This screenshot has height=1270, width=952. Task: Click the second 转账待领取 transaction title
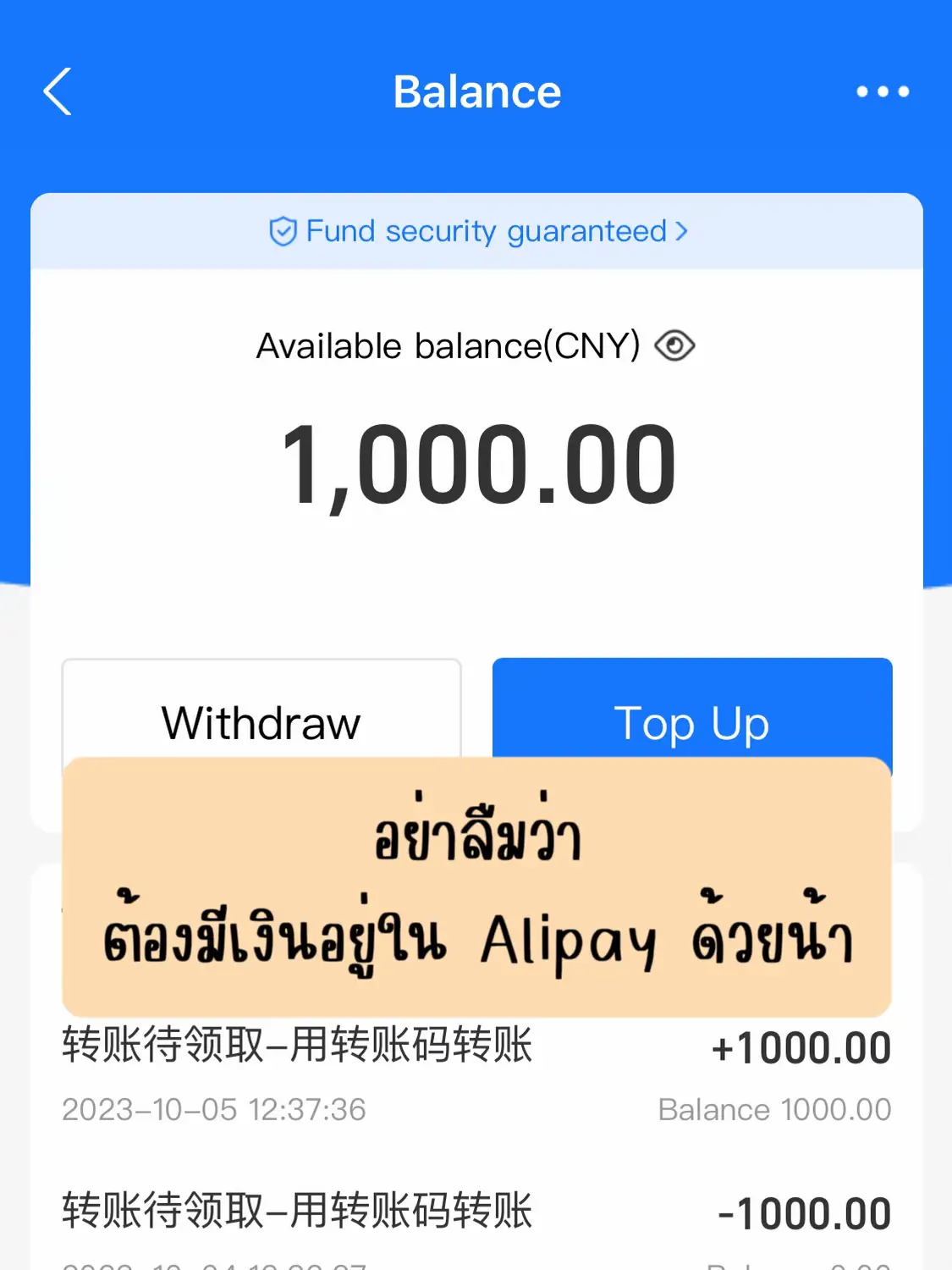296,1212
